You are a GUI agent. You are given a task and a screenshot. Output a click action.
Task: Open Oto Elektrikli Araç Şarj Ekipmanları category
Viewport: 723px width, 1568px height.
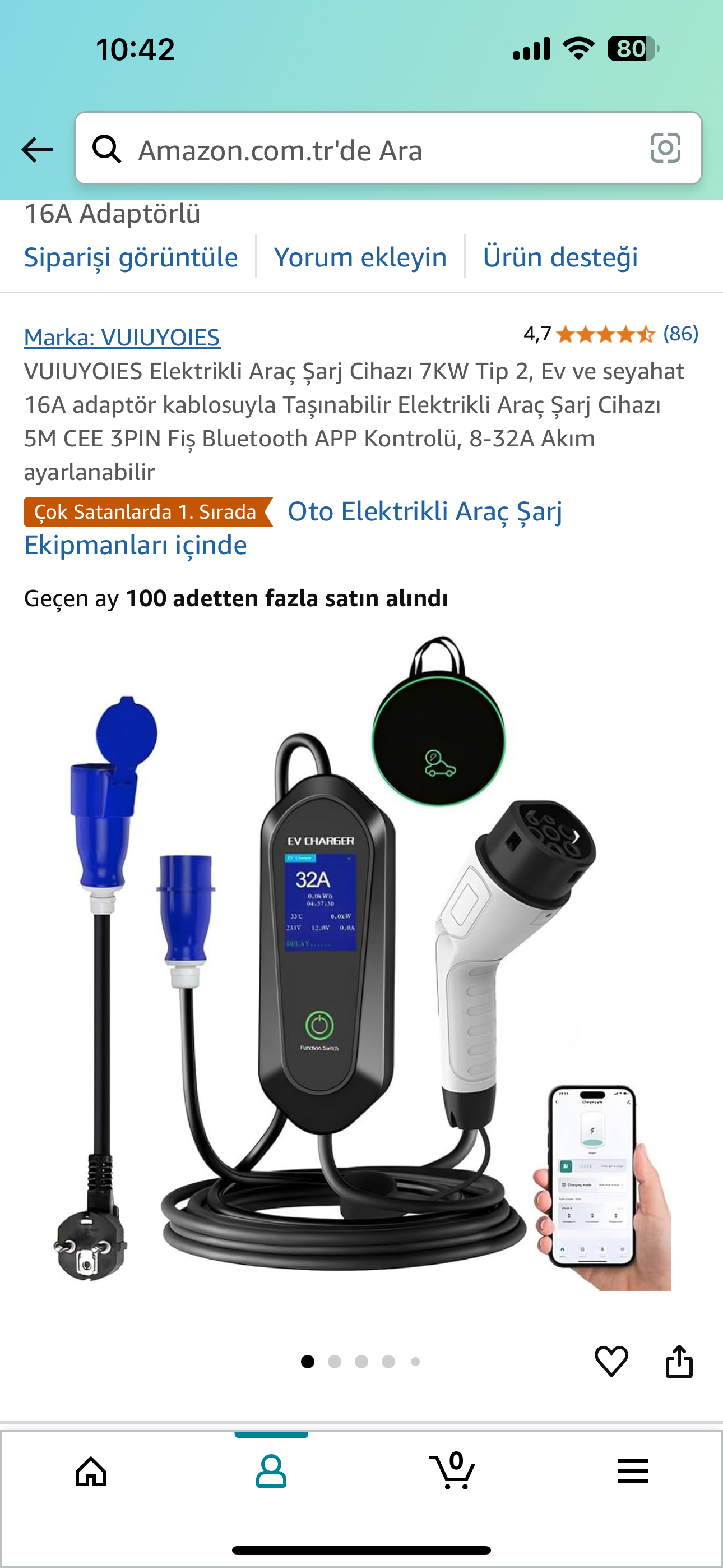(292, 528)
